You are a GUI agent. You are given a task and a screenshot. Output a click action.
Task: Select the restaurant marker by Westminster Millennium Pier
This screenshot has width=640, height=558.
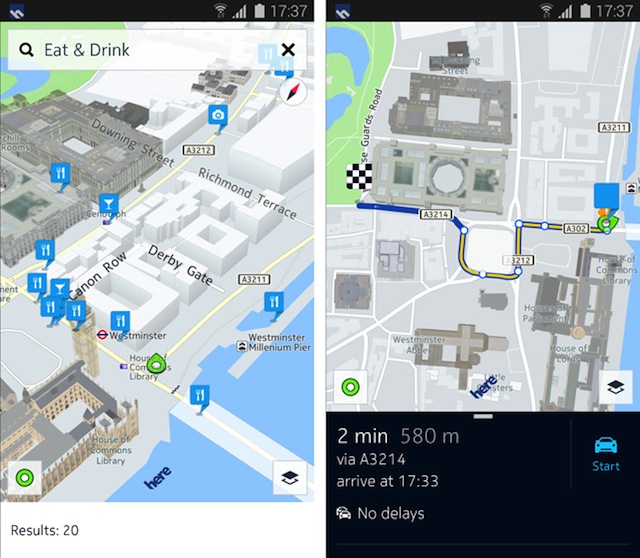[x=273, y=301]
